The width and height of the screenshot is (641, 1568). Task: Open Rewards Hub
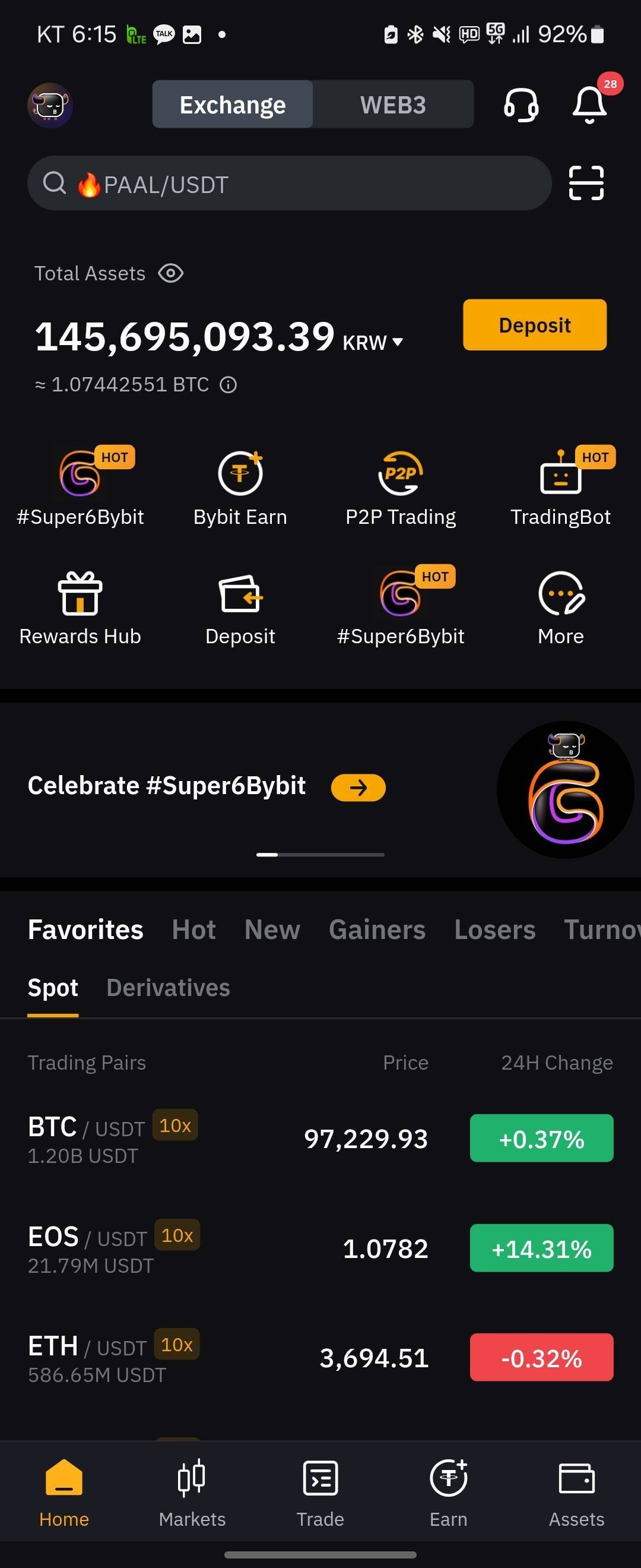[x=80, y=608]
